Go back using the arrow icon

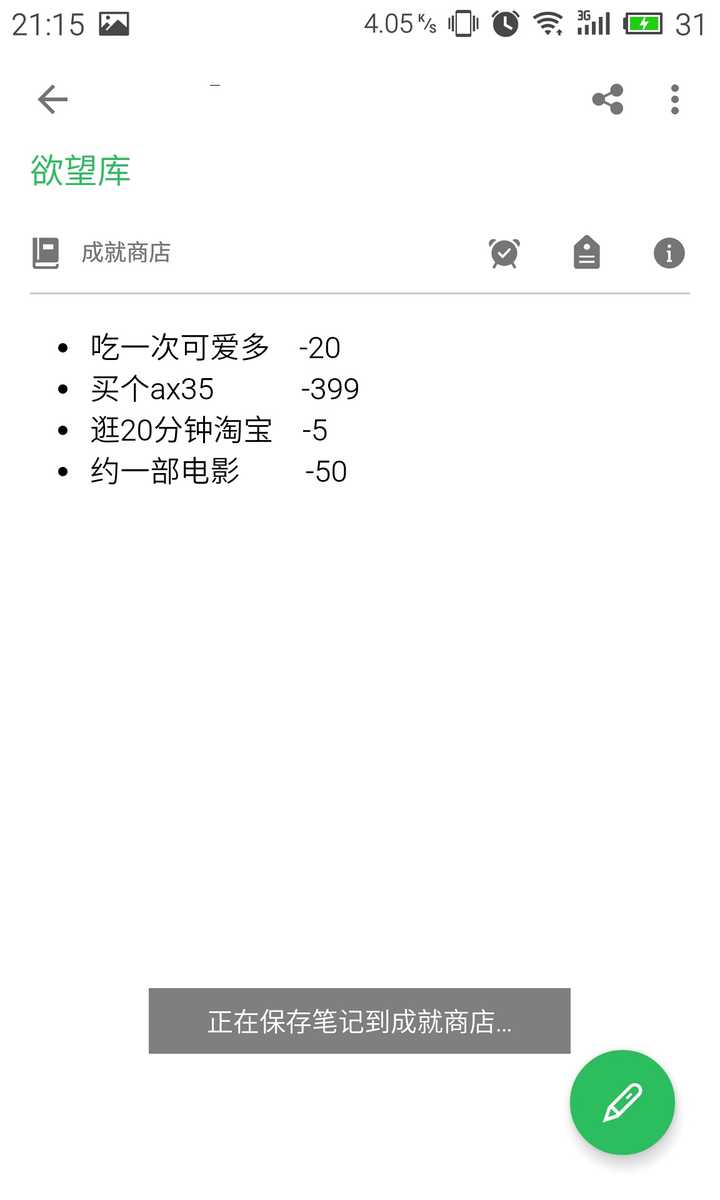click(52, 99)
